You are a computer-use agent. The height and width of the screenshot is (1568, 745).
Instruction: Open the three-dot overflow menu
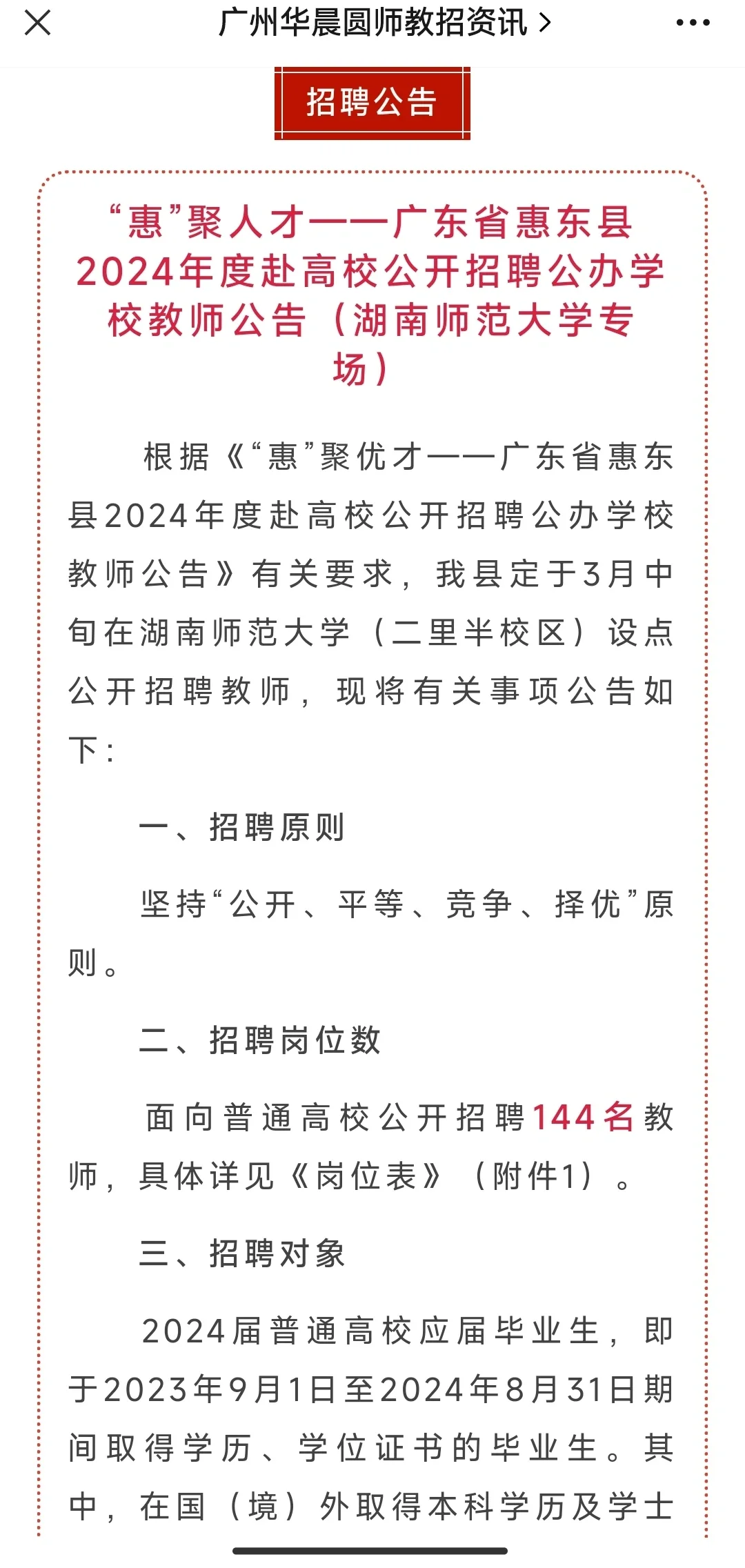pyautogui.click(x=693, y=23)
